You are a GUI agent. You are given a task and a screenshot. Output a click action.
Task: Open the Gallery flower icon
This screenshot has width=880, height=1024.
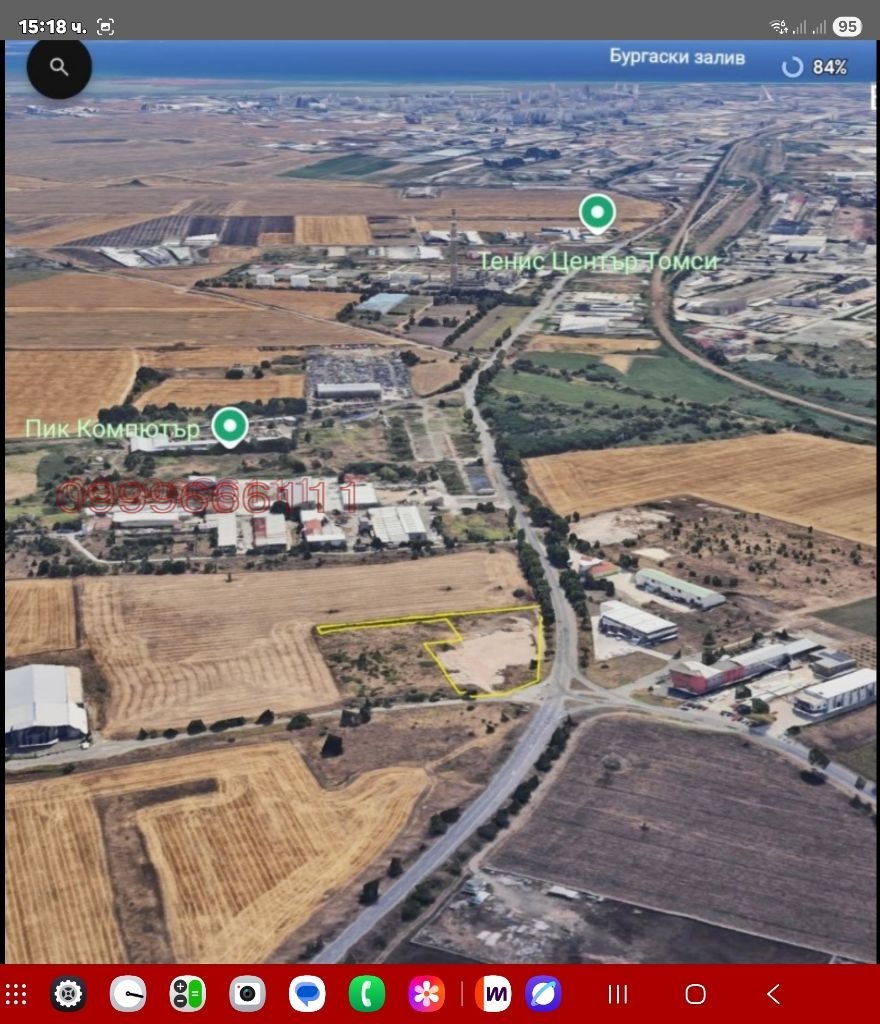[427, 994]
